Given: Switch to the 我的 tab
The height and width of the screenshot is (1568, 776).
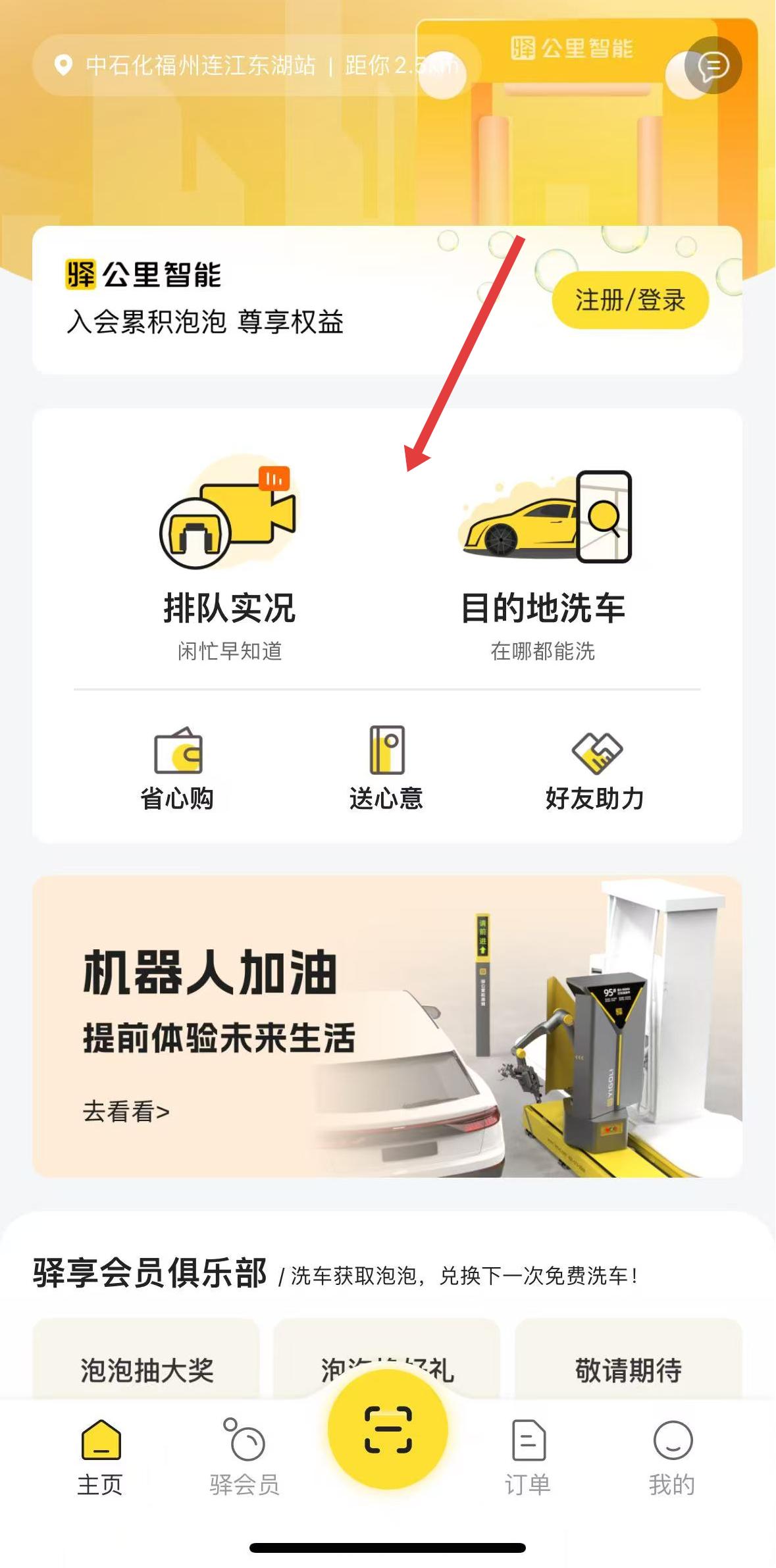Looking at the screenshot, I should tap(672, 1457).
